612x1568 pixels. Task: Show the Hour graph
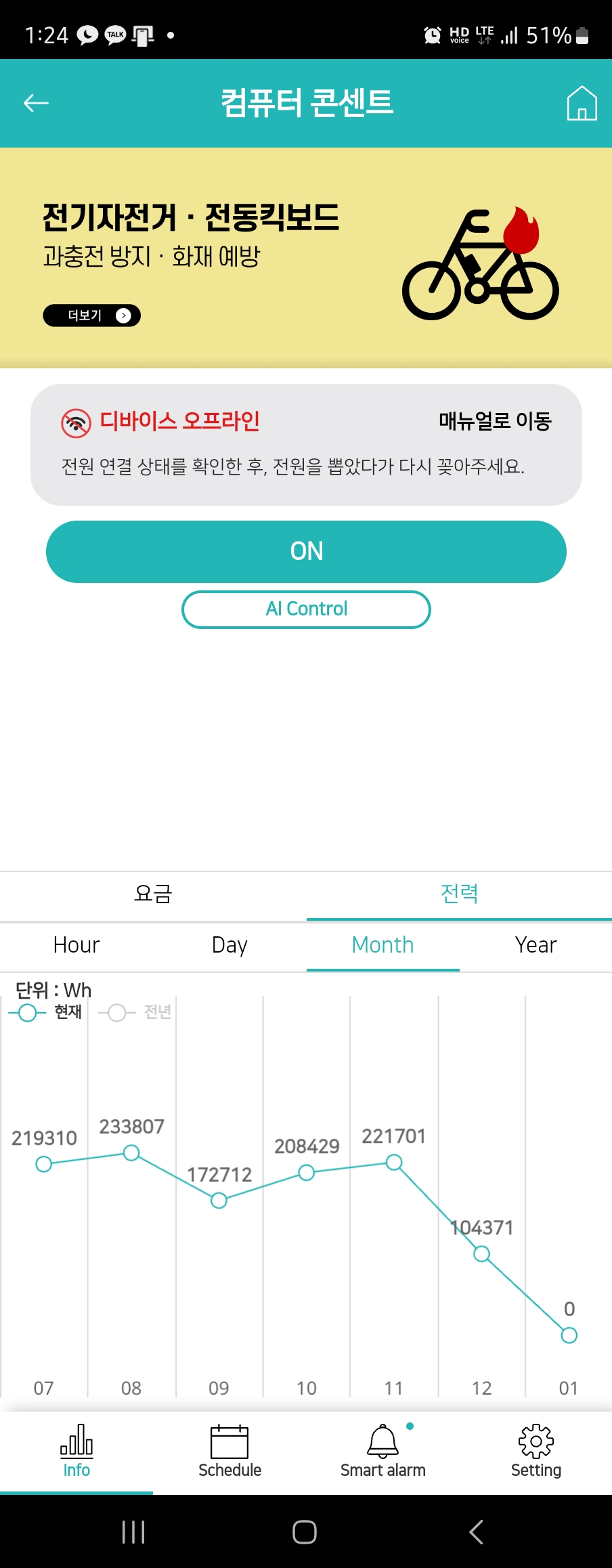click(x=76, y=945)
